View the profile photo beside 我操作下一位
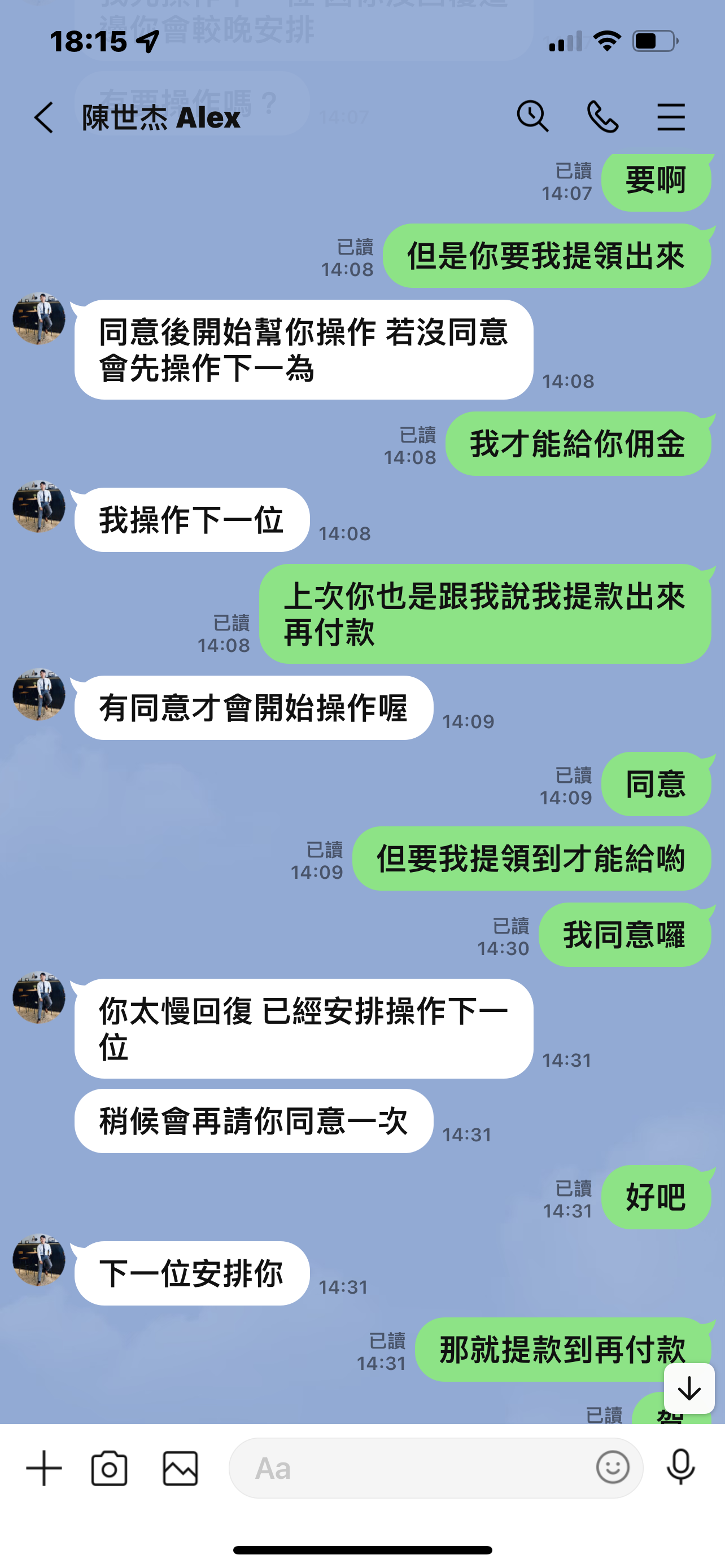 39,506
